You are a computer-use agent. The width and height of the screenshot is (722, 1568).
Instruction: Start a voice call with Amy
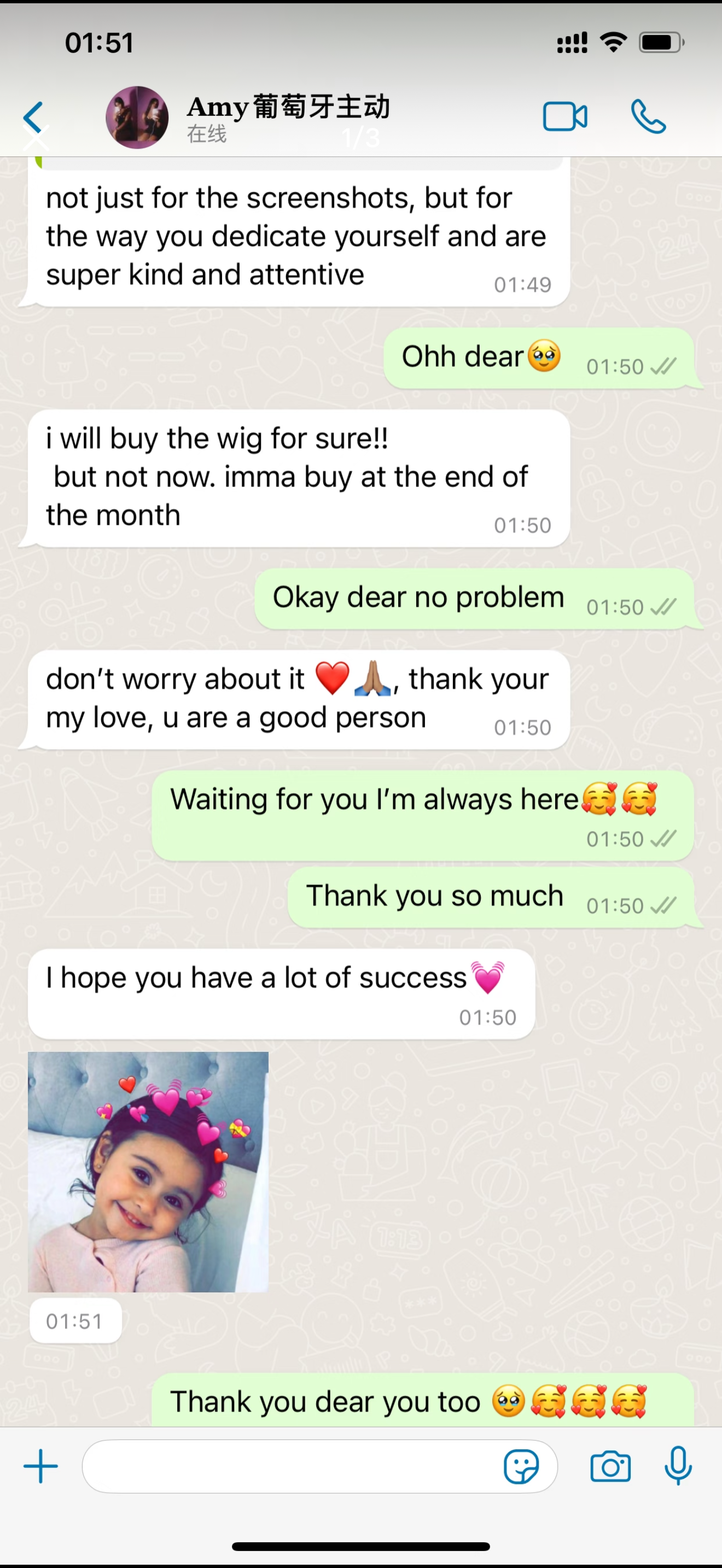point(648,117)
